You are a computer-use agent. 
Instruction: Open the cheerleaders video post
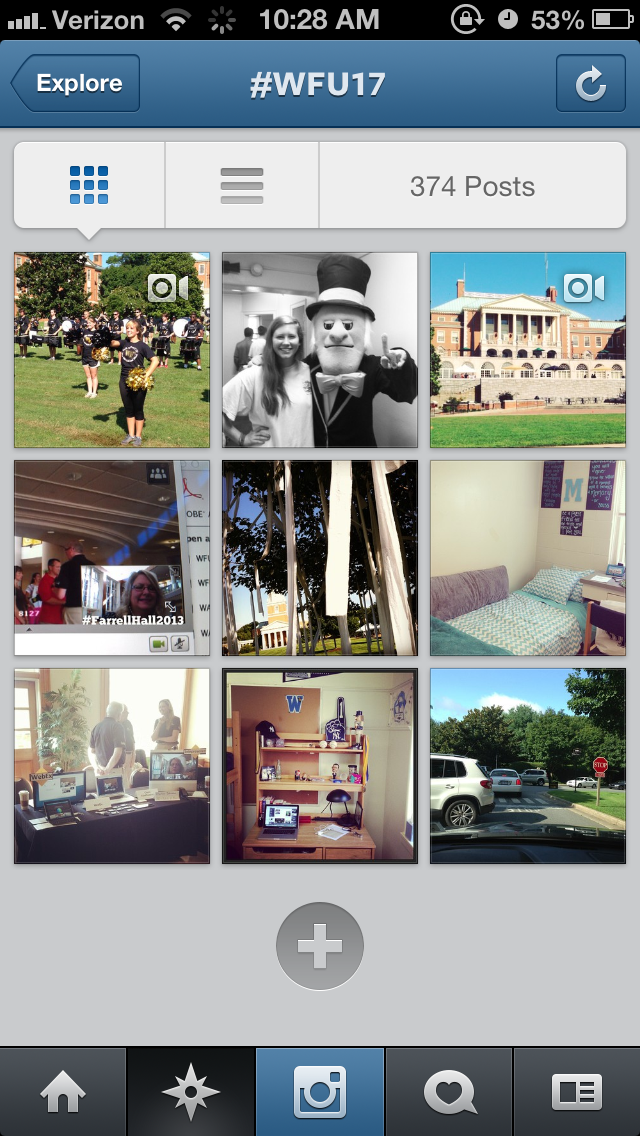click(x=112, y=350)
